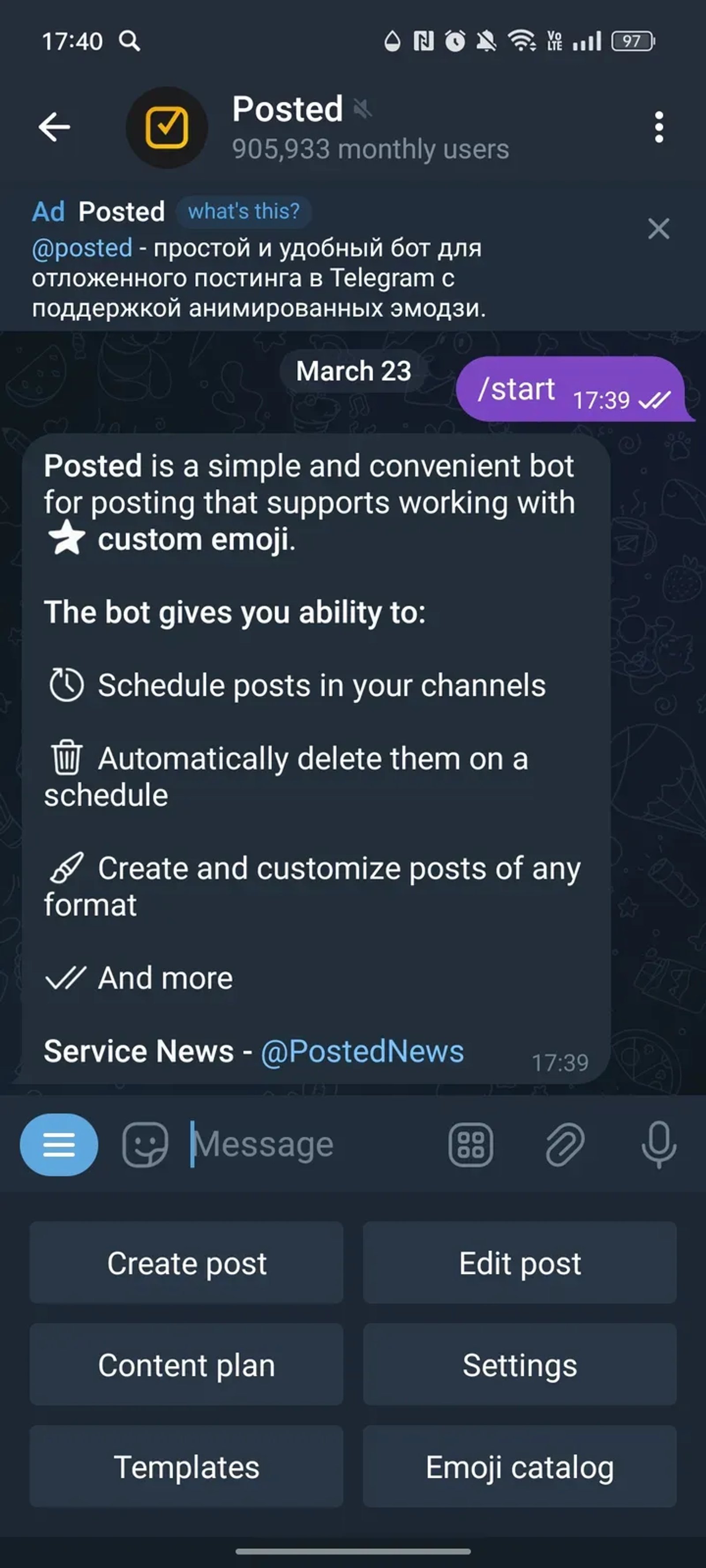Viewport: 706px width, 1568px height.
Task: Open Content plan from bot keyboard
Action: (x=186, y=1365)
